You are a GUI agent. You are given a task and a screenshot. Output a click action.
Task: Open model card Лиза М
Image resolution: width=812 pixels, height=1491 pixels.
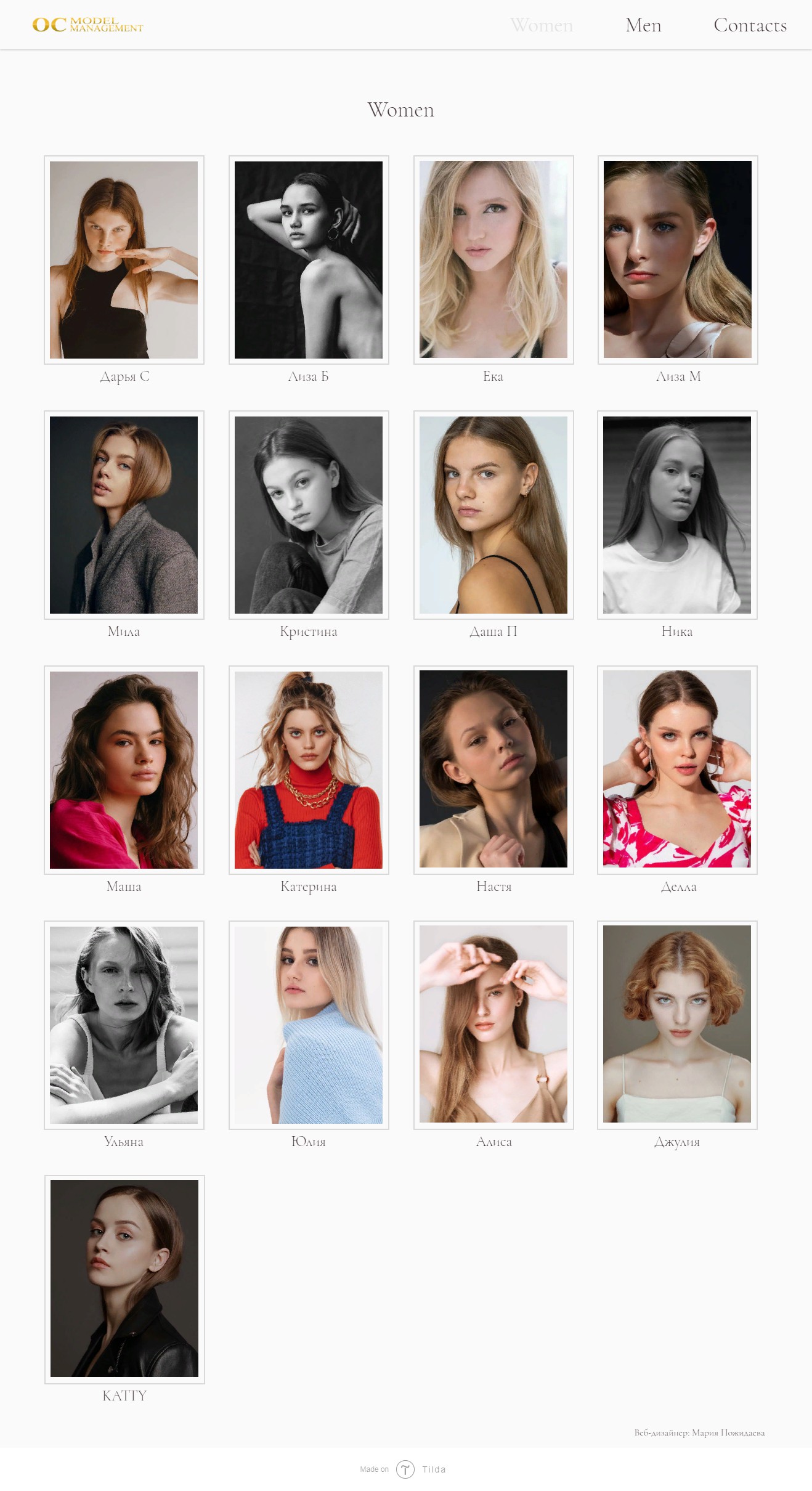[678, 259]
